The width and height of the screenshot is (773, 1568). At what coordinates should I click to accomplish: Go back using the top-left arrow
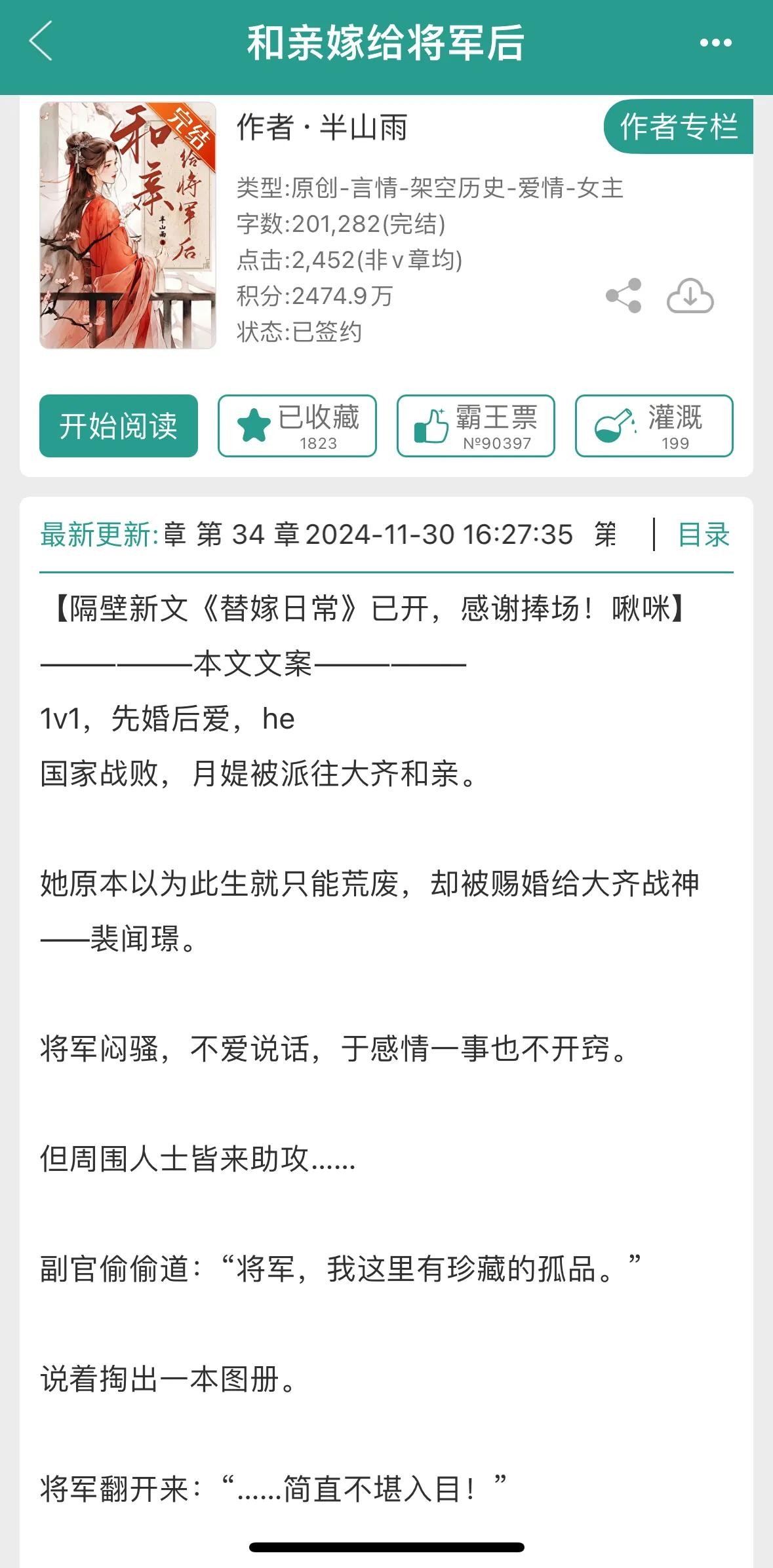pyautogui.click(x=41, y=42)
